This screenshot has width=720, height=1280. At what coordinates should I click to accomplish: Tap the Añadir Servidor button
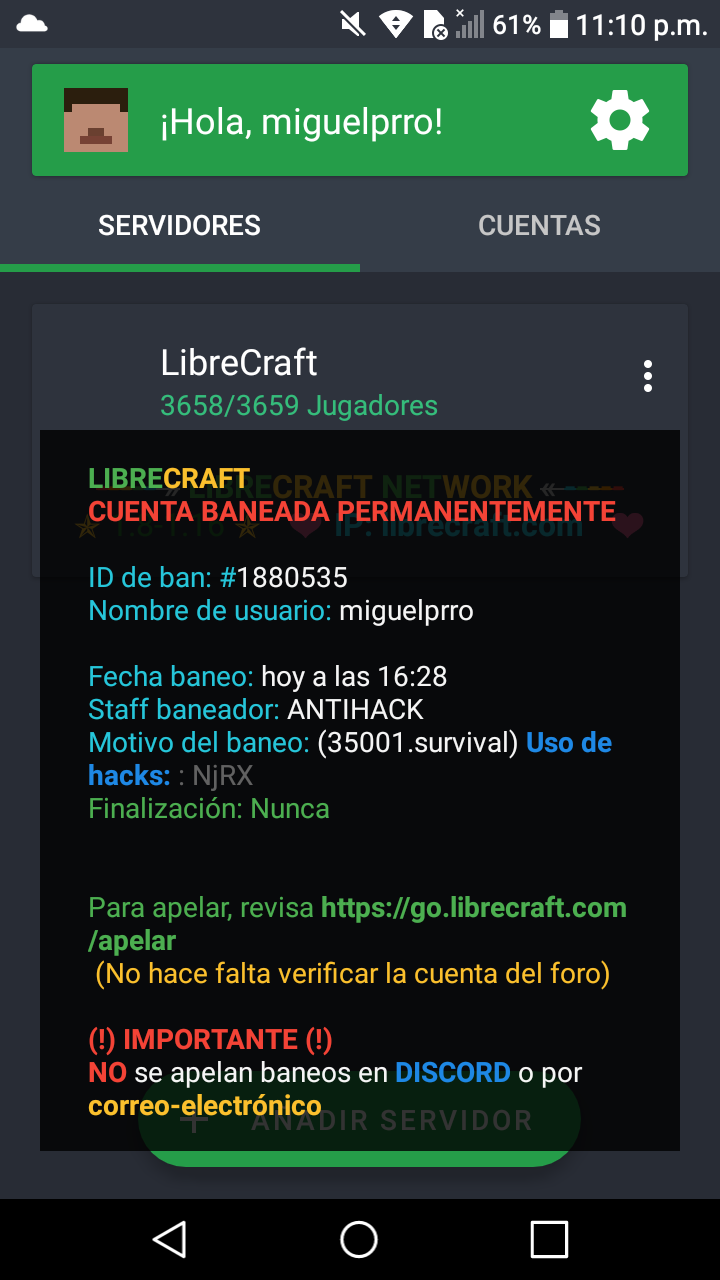point(360,1122)
